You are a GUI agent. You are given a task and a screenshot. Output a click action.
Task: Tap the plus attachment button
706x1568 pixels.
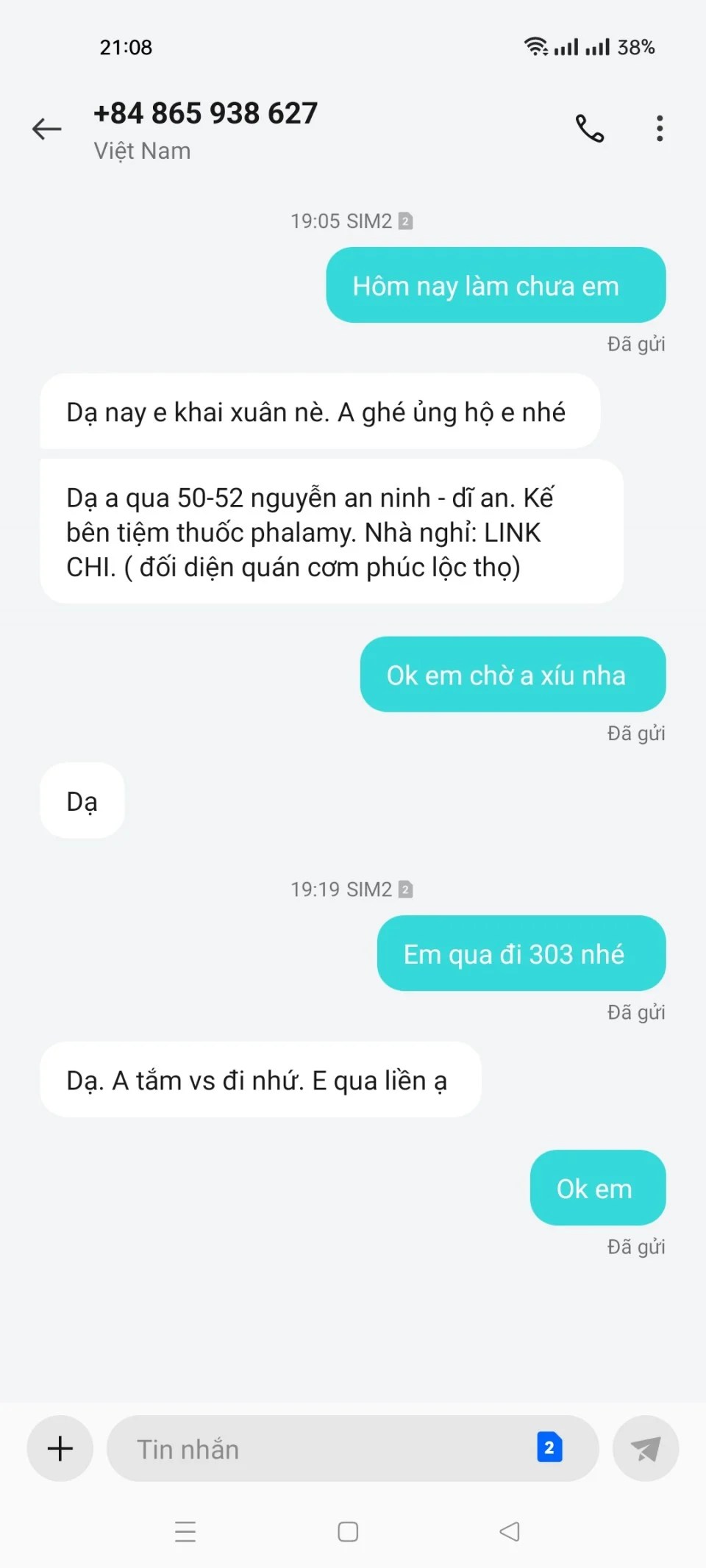pos(60,1448)
